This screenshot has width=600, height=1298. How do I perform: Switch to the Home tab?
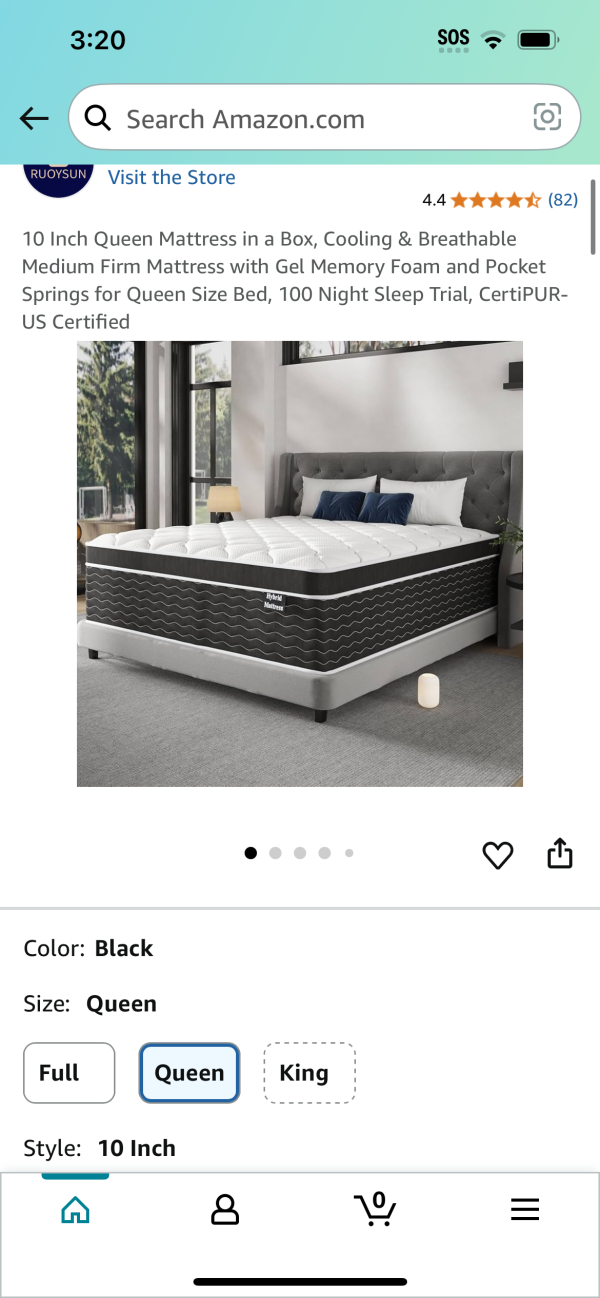(75, 1210)
